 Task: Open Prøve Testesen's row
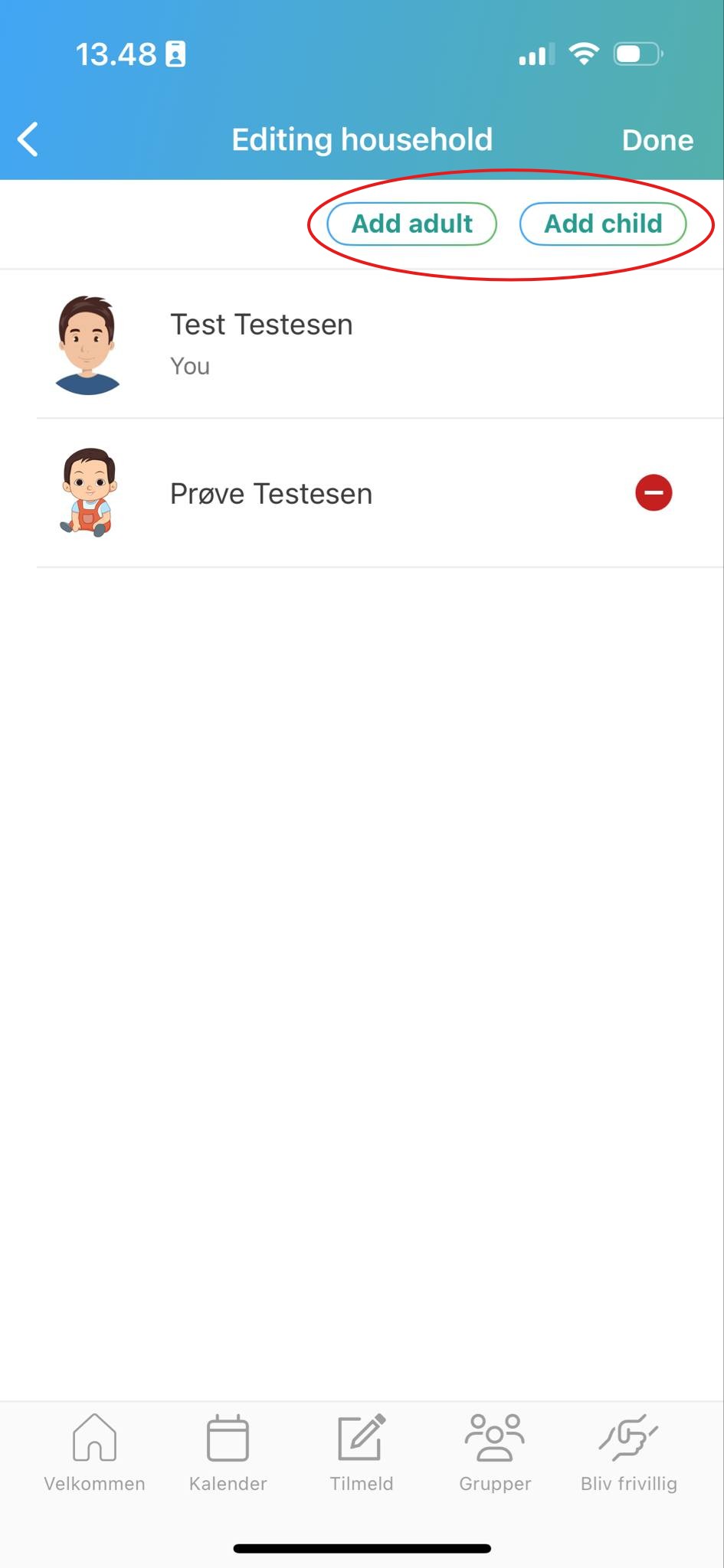click(362, 493)
